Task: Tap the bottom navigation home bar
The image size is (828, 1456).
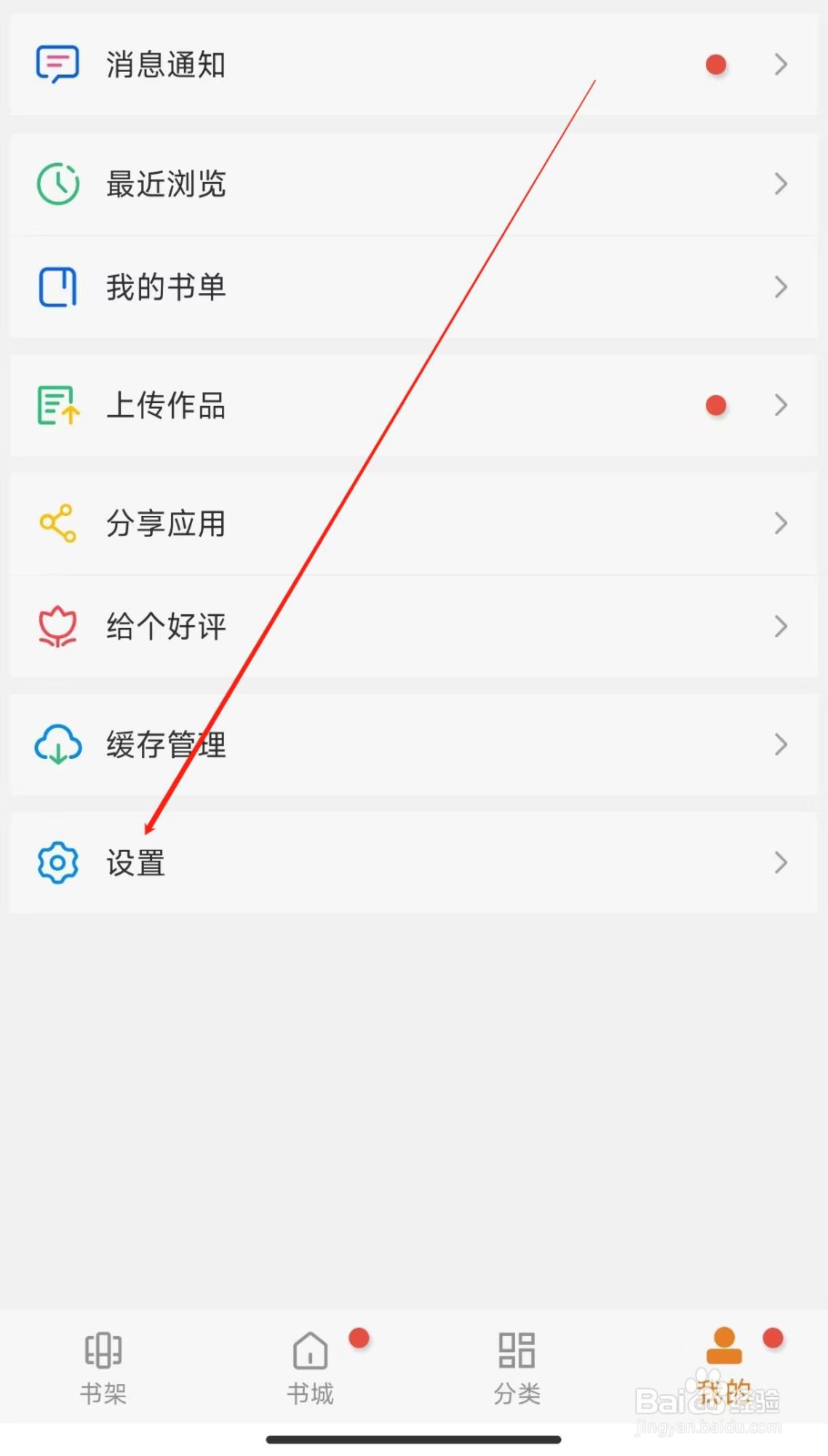Action: point(414,1439)
